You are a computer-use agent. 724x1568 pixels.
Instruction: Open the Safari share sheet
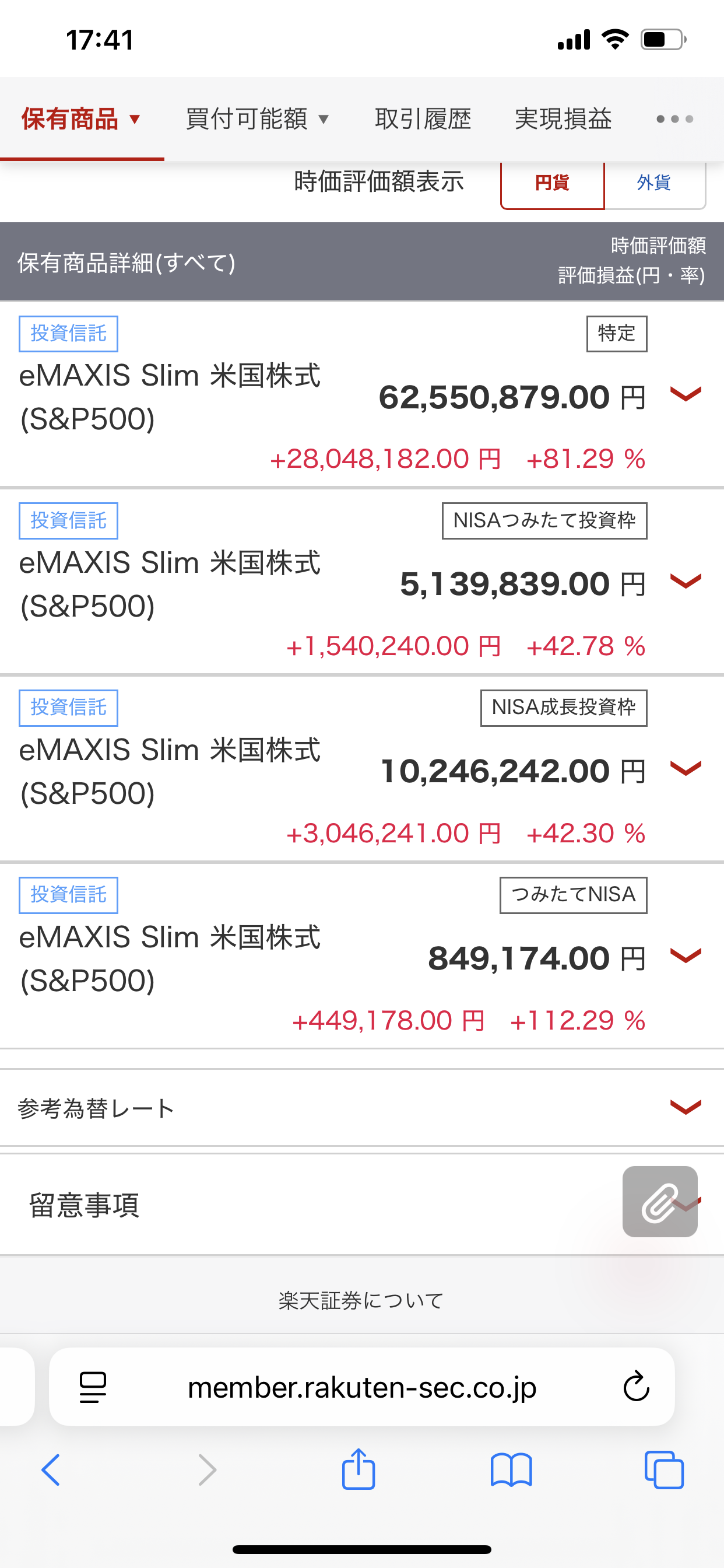pyautogui.click(x=359, y=1469)
